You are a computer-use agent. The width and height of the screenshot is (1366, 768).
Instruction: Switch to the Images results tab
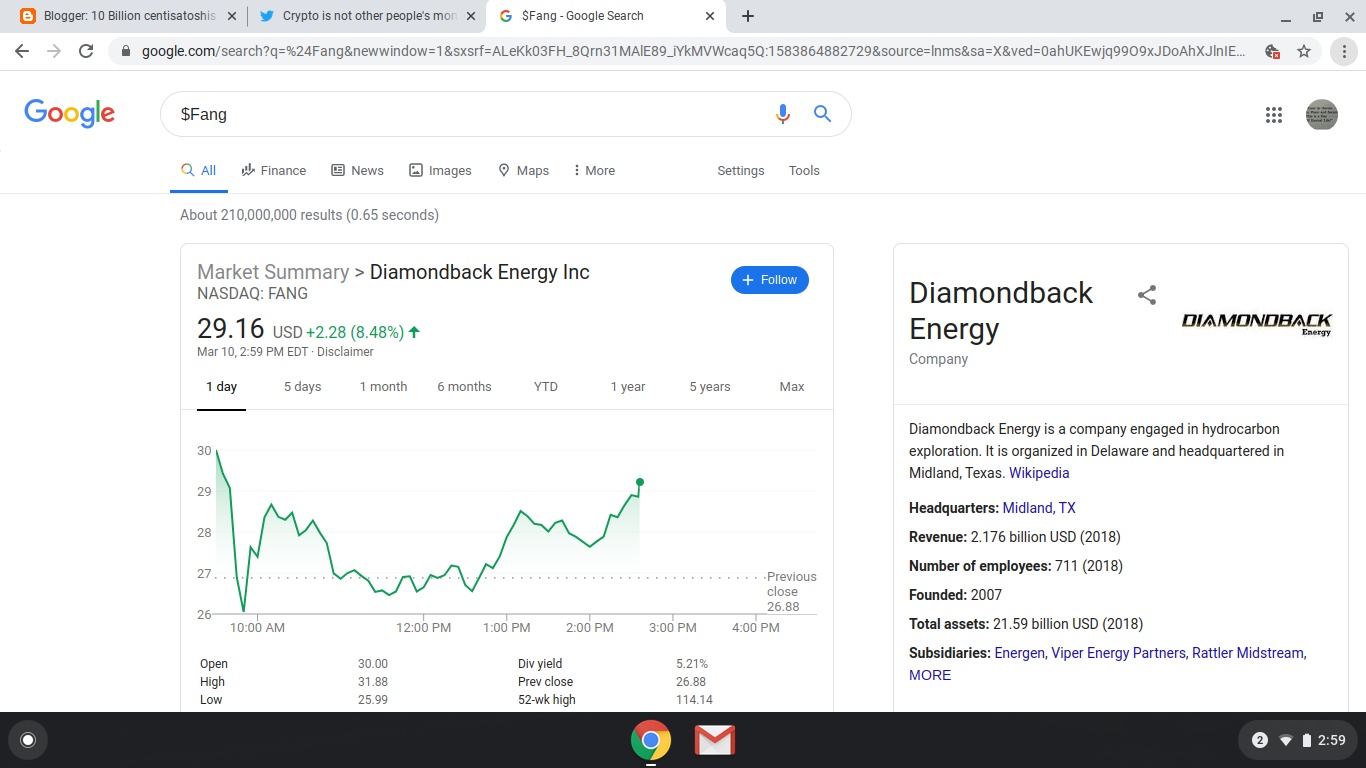point(440,171)
